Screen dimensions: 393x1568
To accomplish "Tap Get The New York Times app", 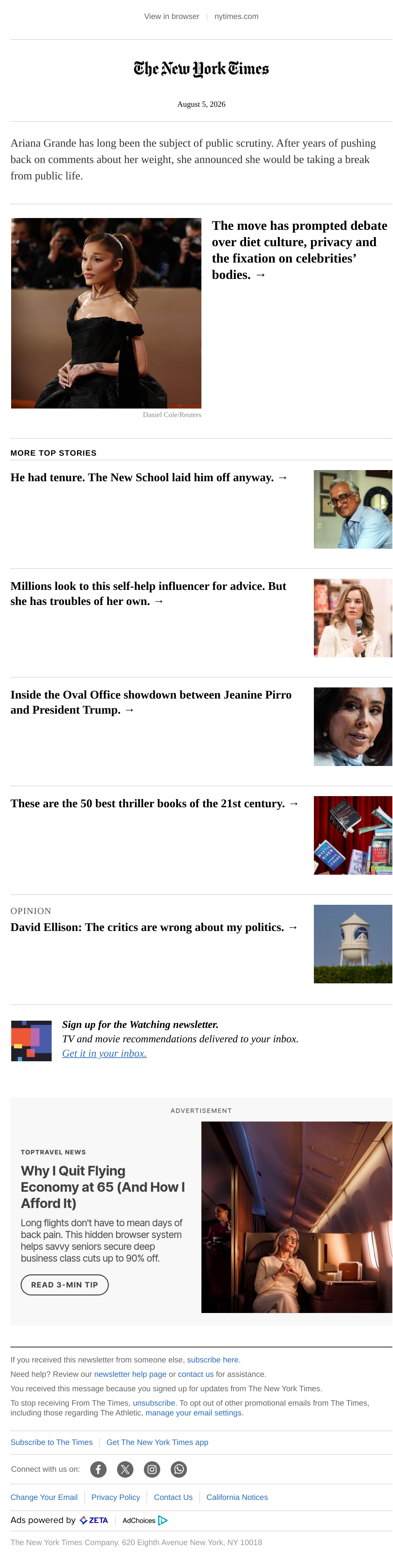I will pos(157,1442).
